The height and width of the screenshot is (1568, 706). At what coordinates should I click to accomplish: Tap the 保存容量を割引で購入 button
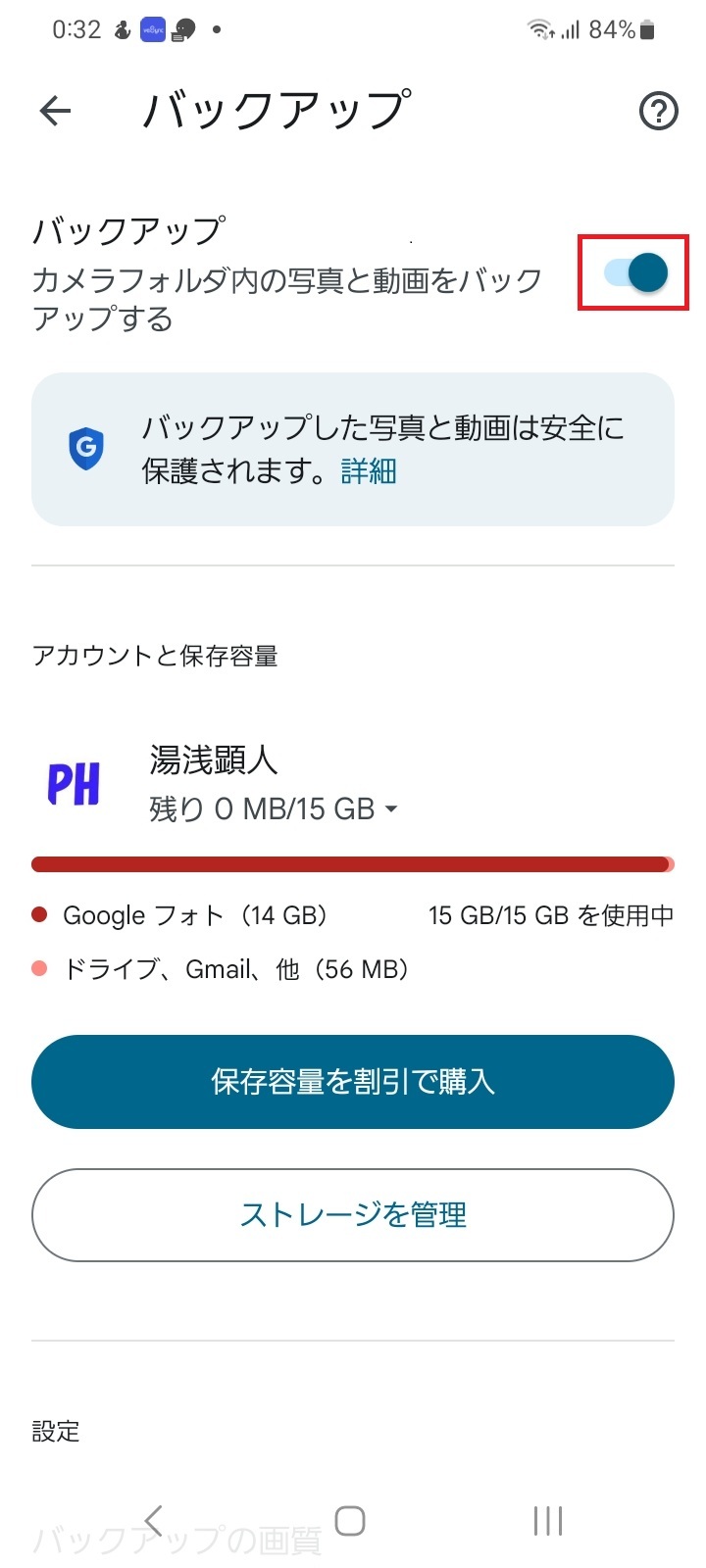pyautogui.click(x=353, y=1081)
